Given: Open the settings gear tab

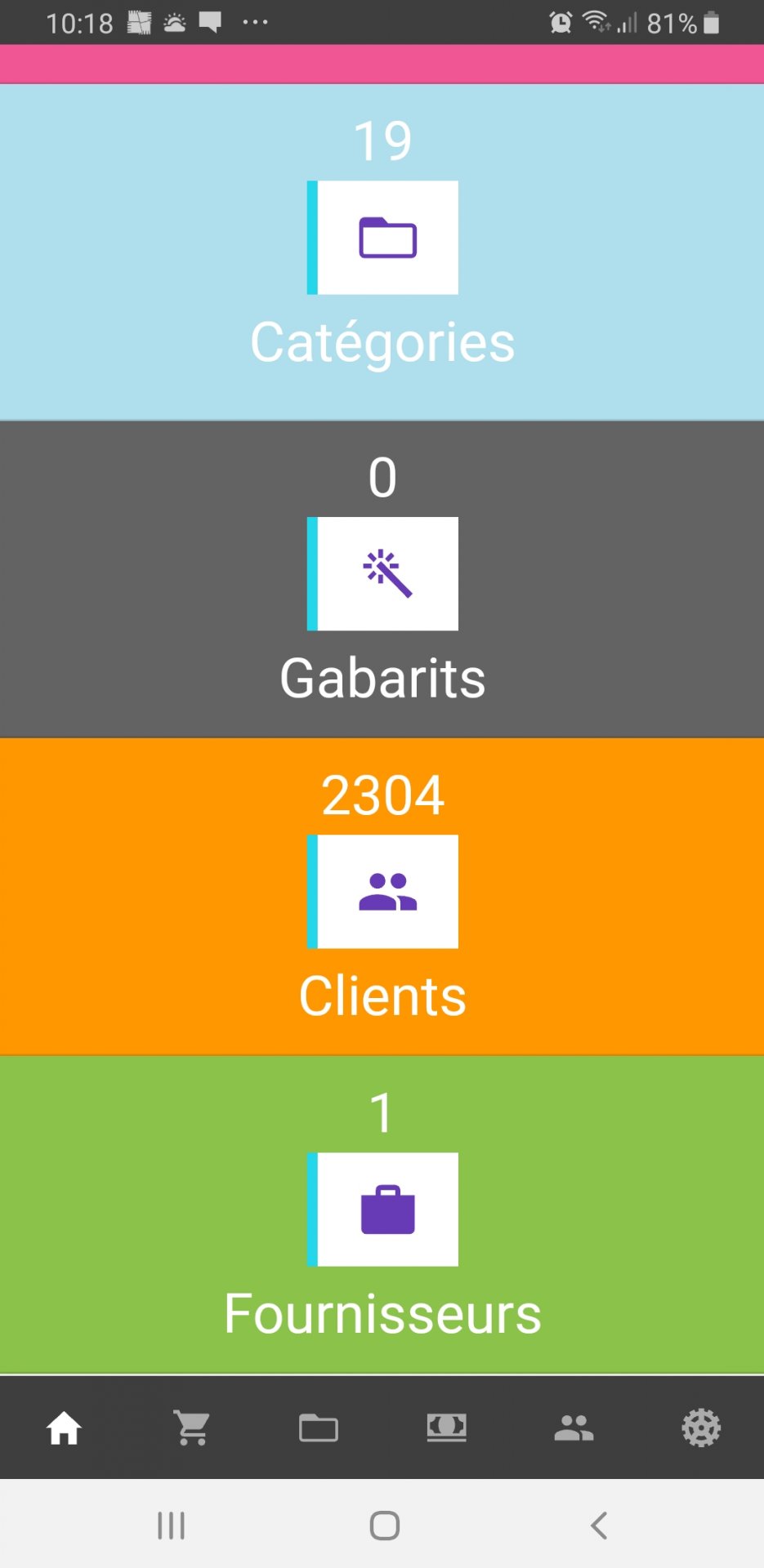Looking at the screenshot, I should tap(701, 1428).
